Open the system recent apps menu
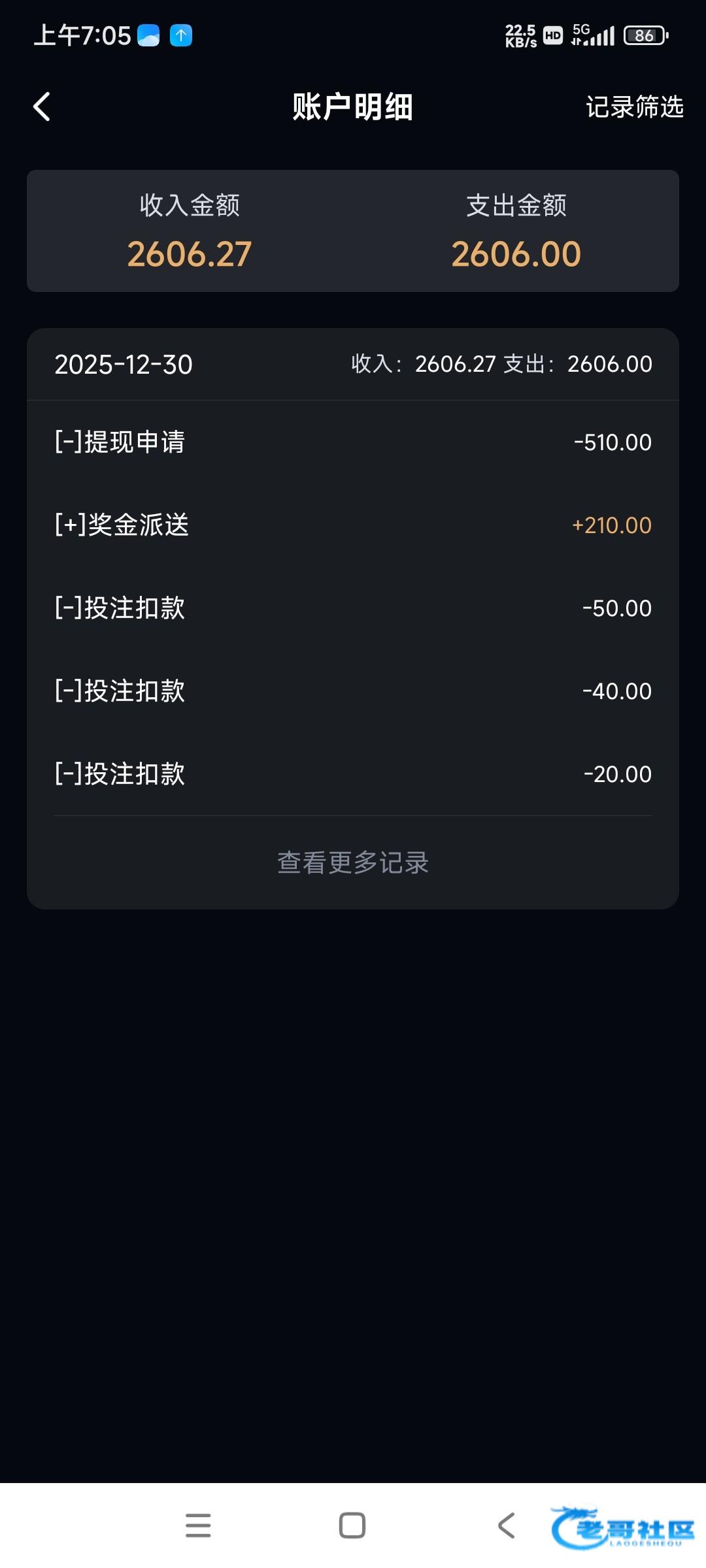Viewport: 706px width, 1568px height. 198,1526
